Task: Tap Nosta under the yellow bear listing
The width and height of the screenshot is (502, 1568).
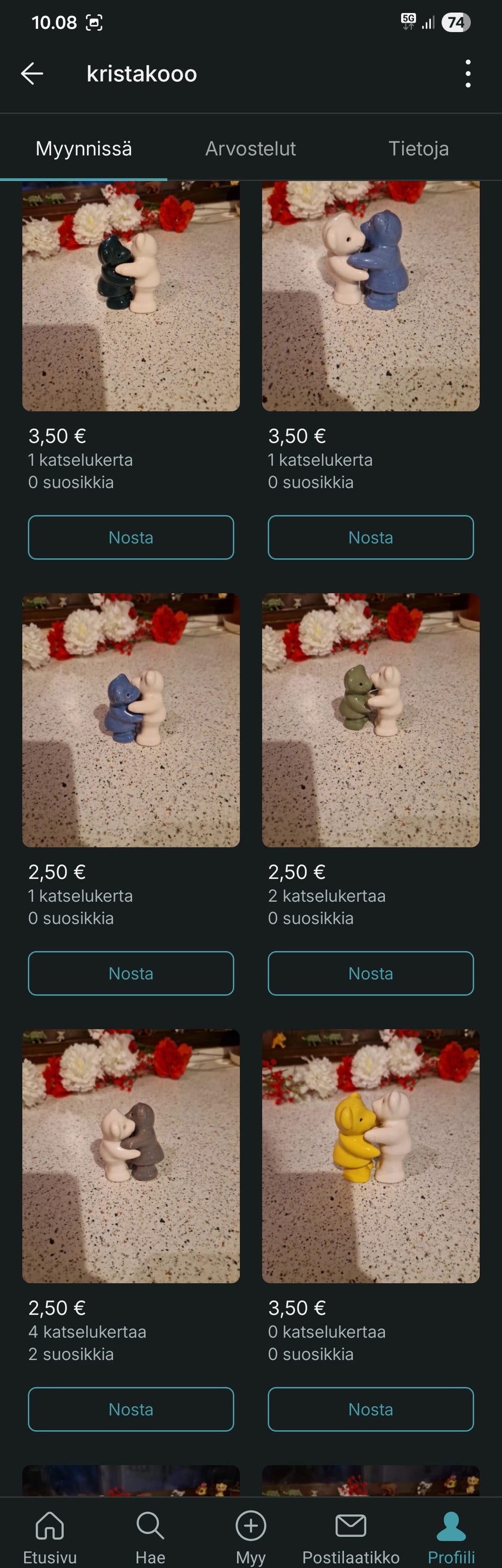Action: (x=371, y=1409)
